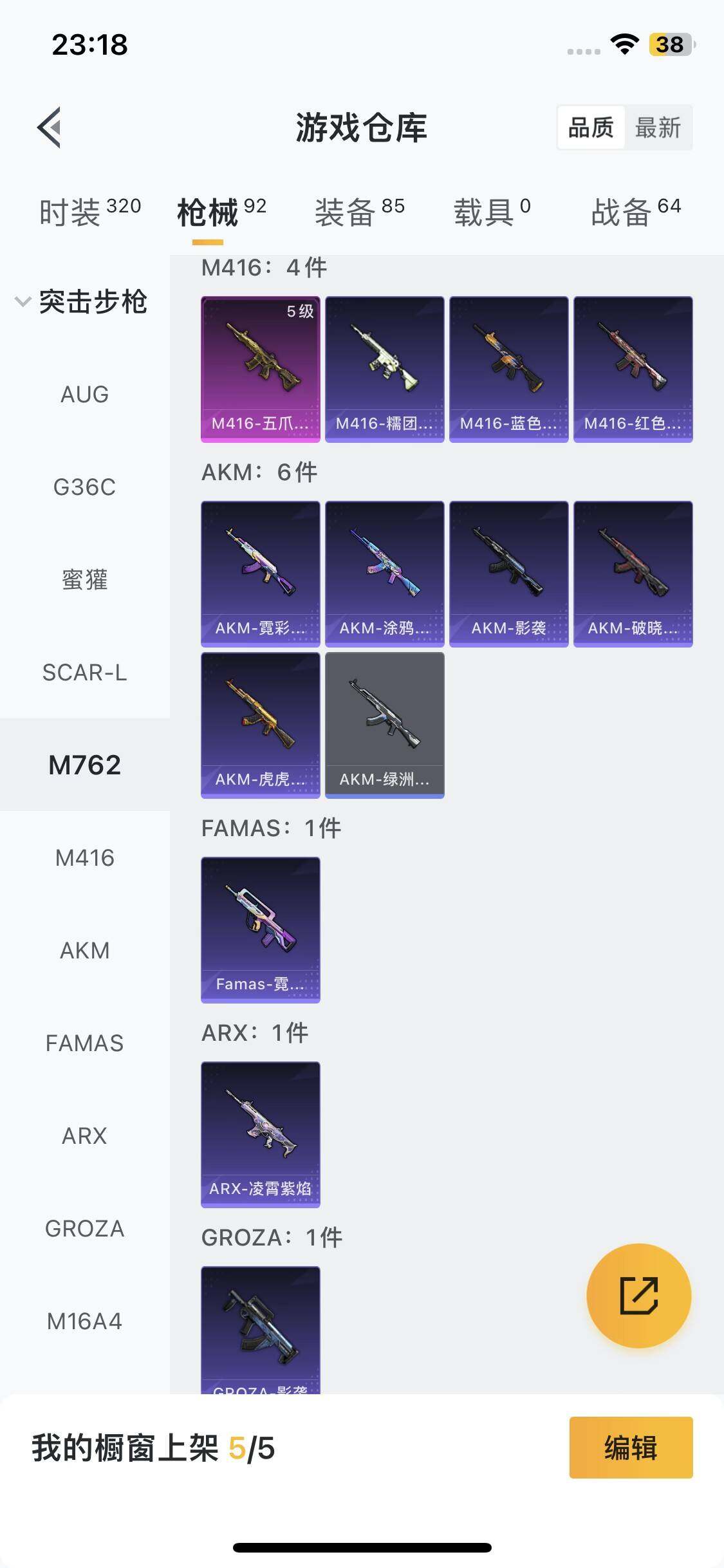Select the 品质 sort option
Viewport: 724px width, 1568px height.
(591, 127)
